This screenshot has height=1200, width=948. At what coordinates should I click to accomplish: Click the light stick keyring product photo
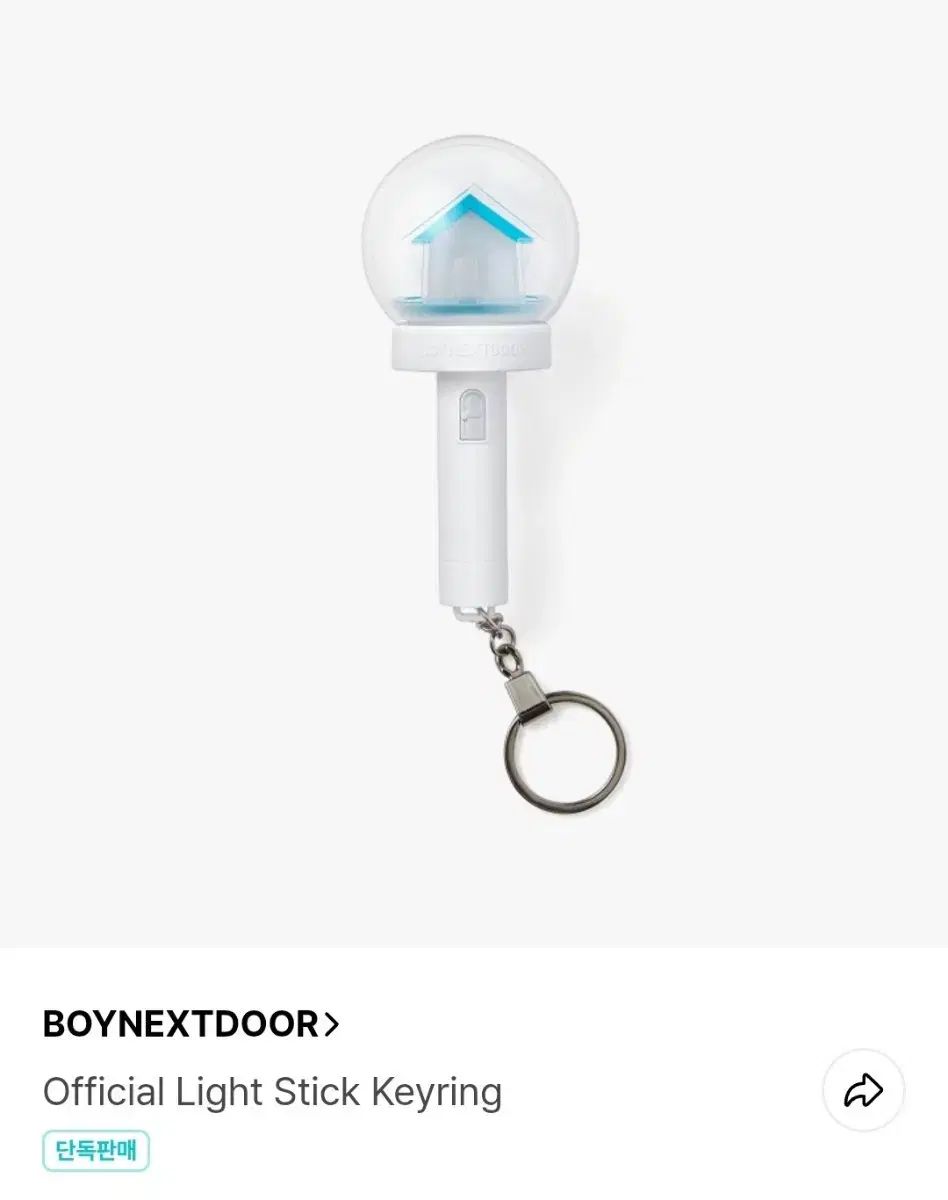pos(474,480)
